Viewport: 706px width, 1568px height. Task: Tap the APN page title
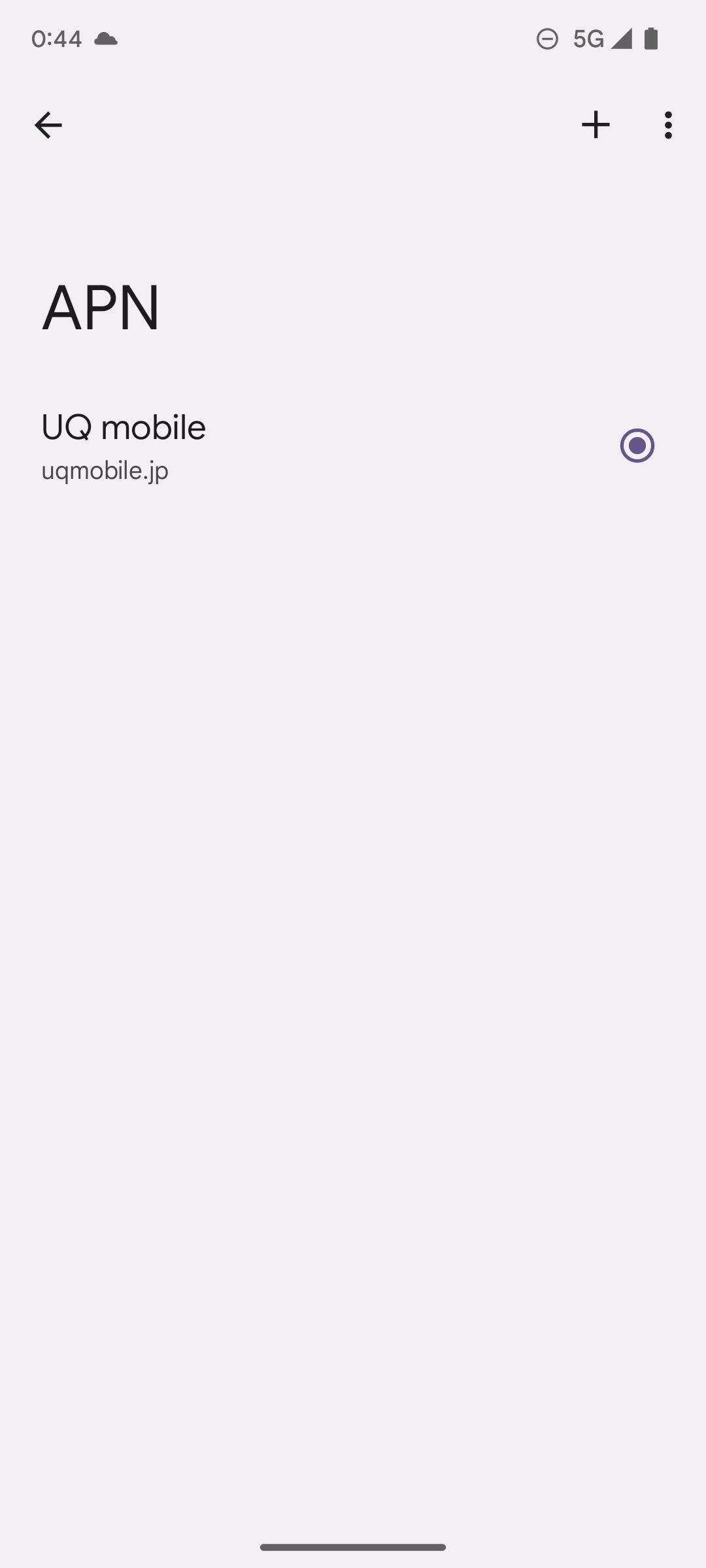101,307
